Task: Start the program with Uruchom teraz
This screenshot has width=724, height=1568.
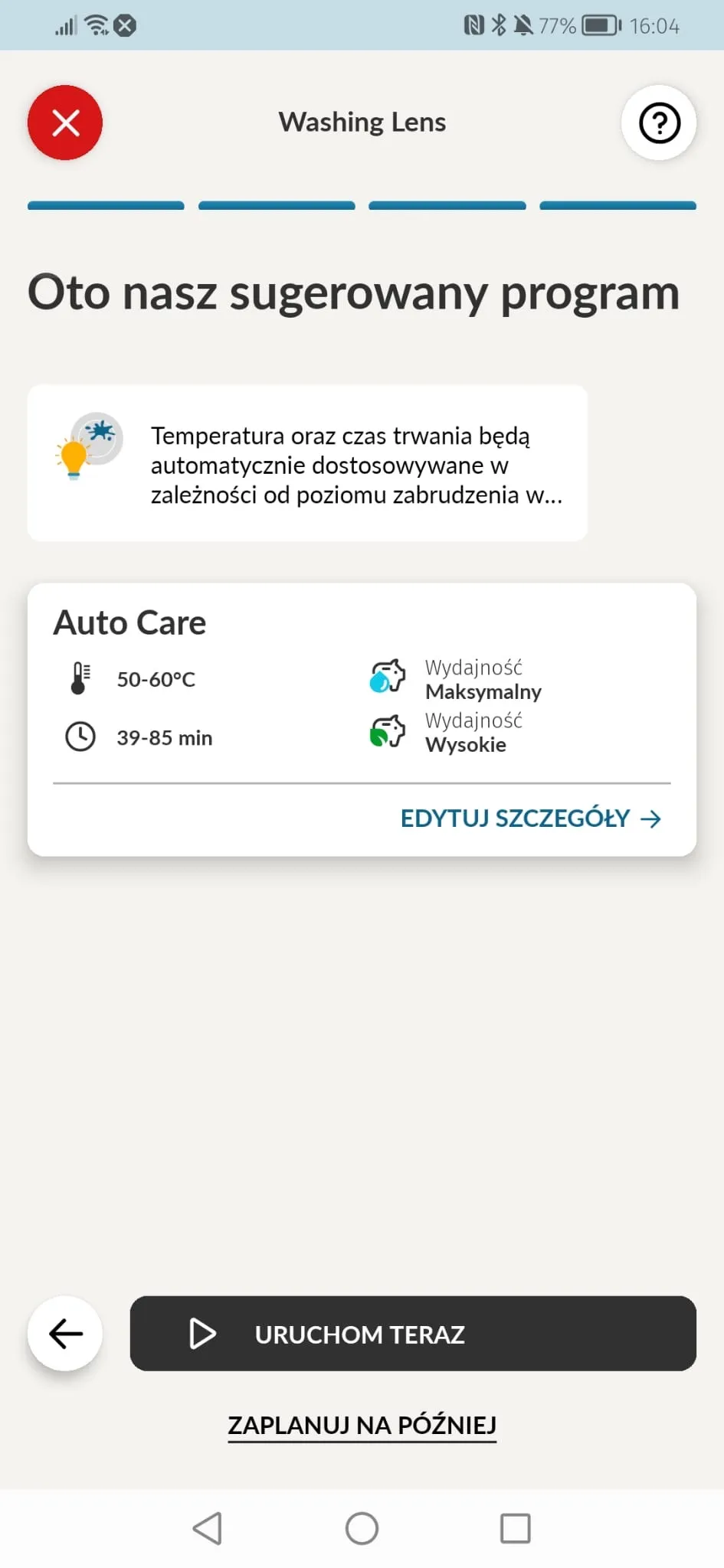Action: point(412,1334)
